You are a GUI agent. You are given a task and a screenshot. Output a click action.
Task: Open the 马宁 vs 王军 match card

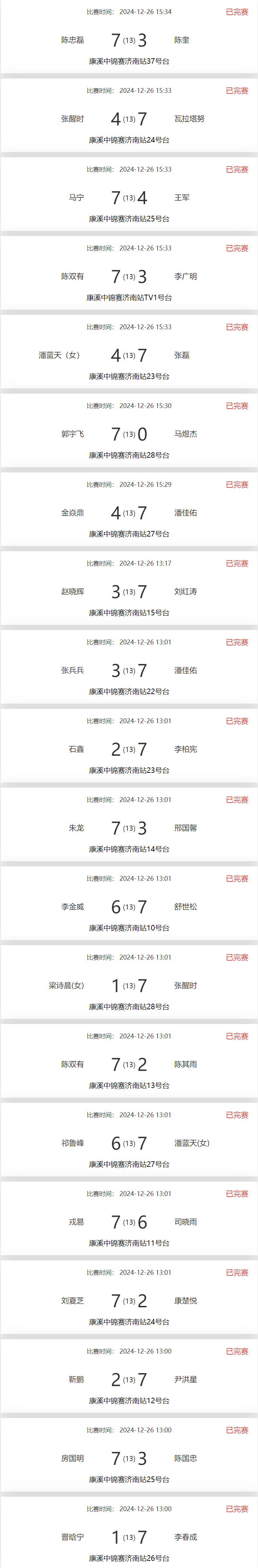(129, 198)
